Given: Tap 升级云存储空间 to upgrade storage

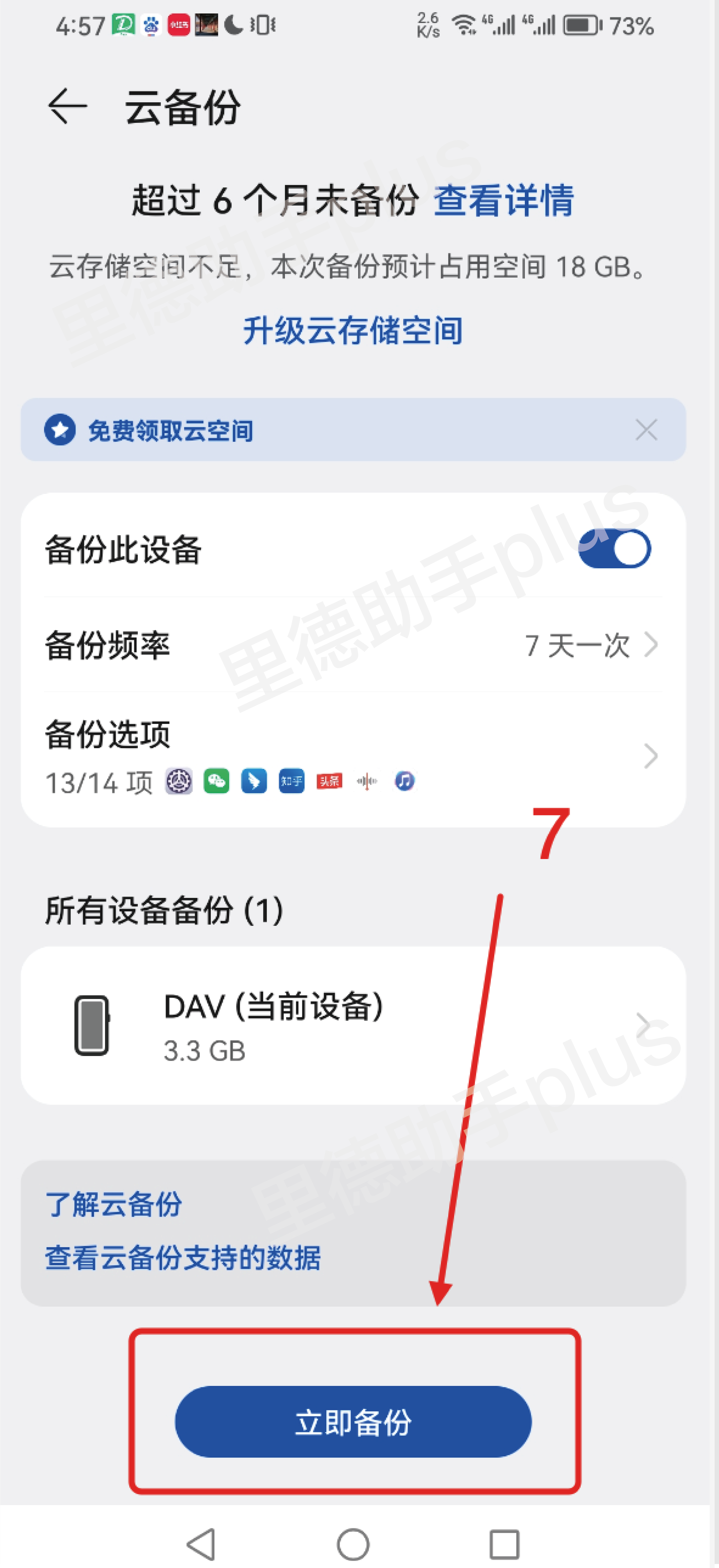Looking at the screenshot, I should [x=353, y=331].
